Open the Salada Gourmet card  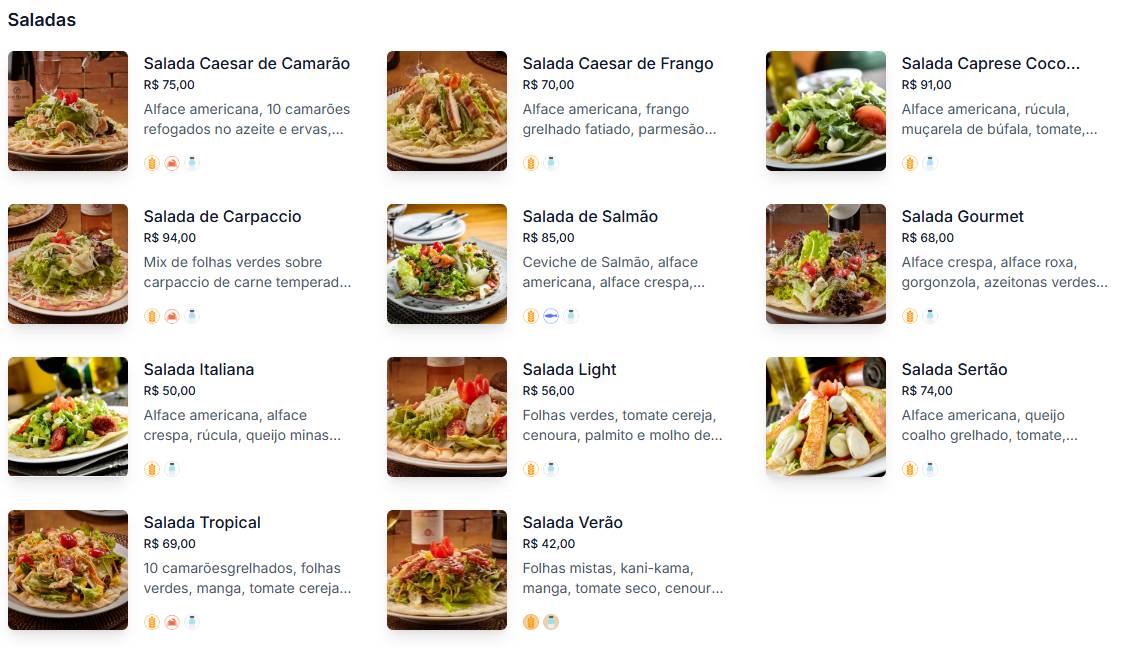pyautogui.click(x=962, y=217)
